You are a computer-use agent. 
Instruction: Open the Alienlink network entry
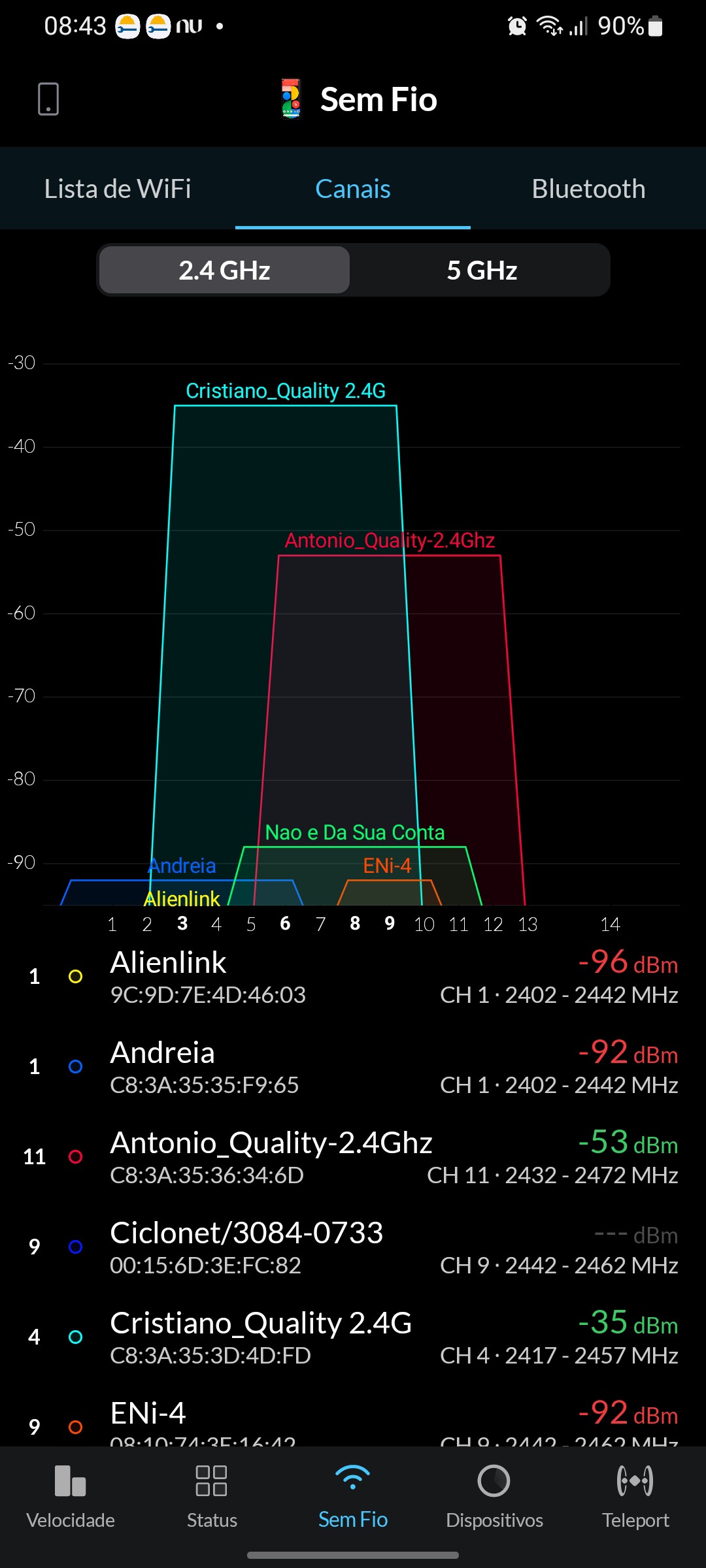[353, 977]
